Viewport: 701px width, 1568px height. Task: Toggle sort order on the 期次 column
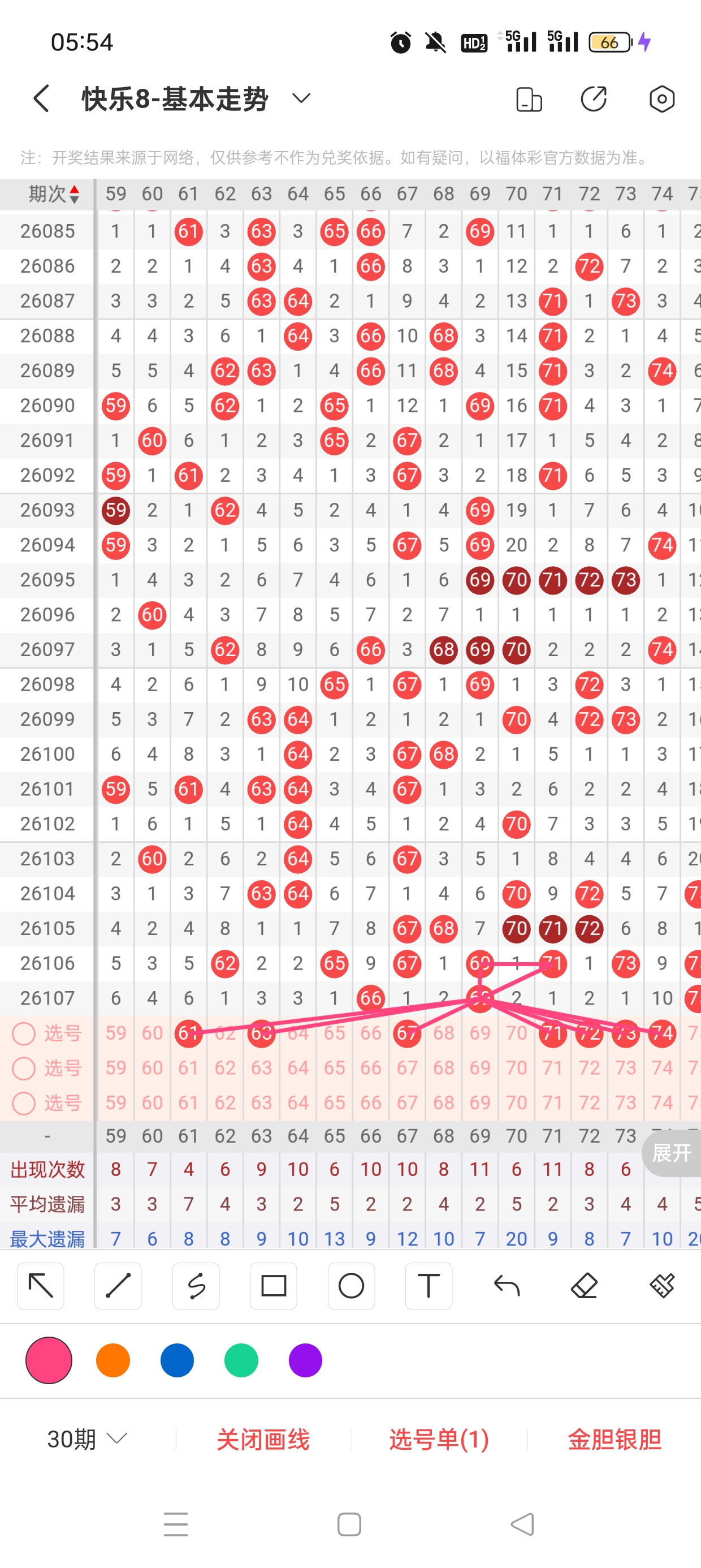pos(54,194)
